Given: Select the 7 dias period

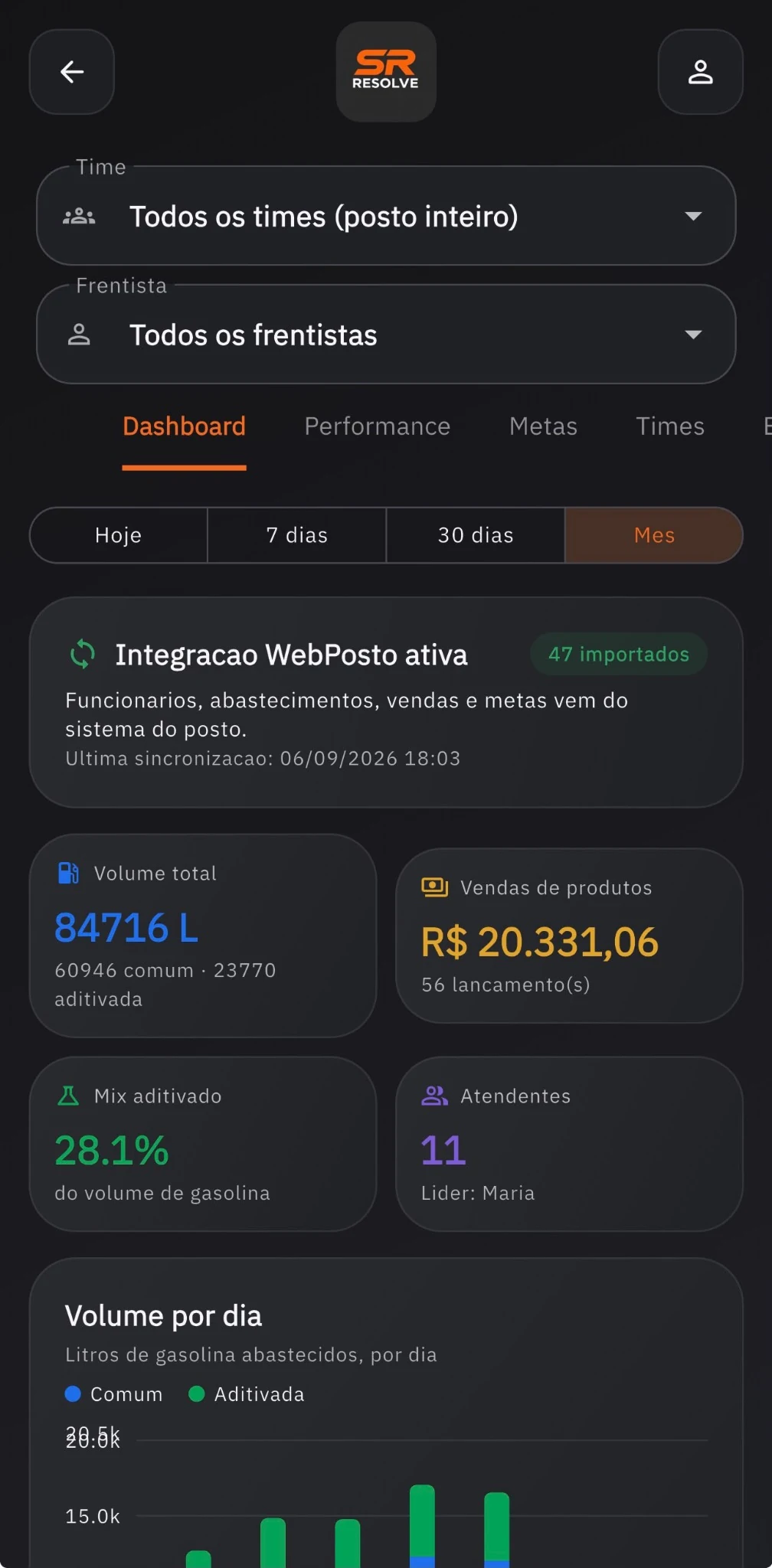Looking at the screenshot, I should (297, 535).
